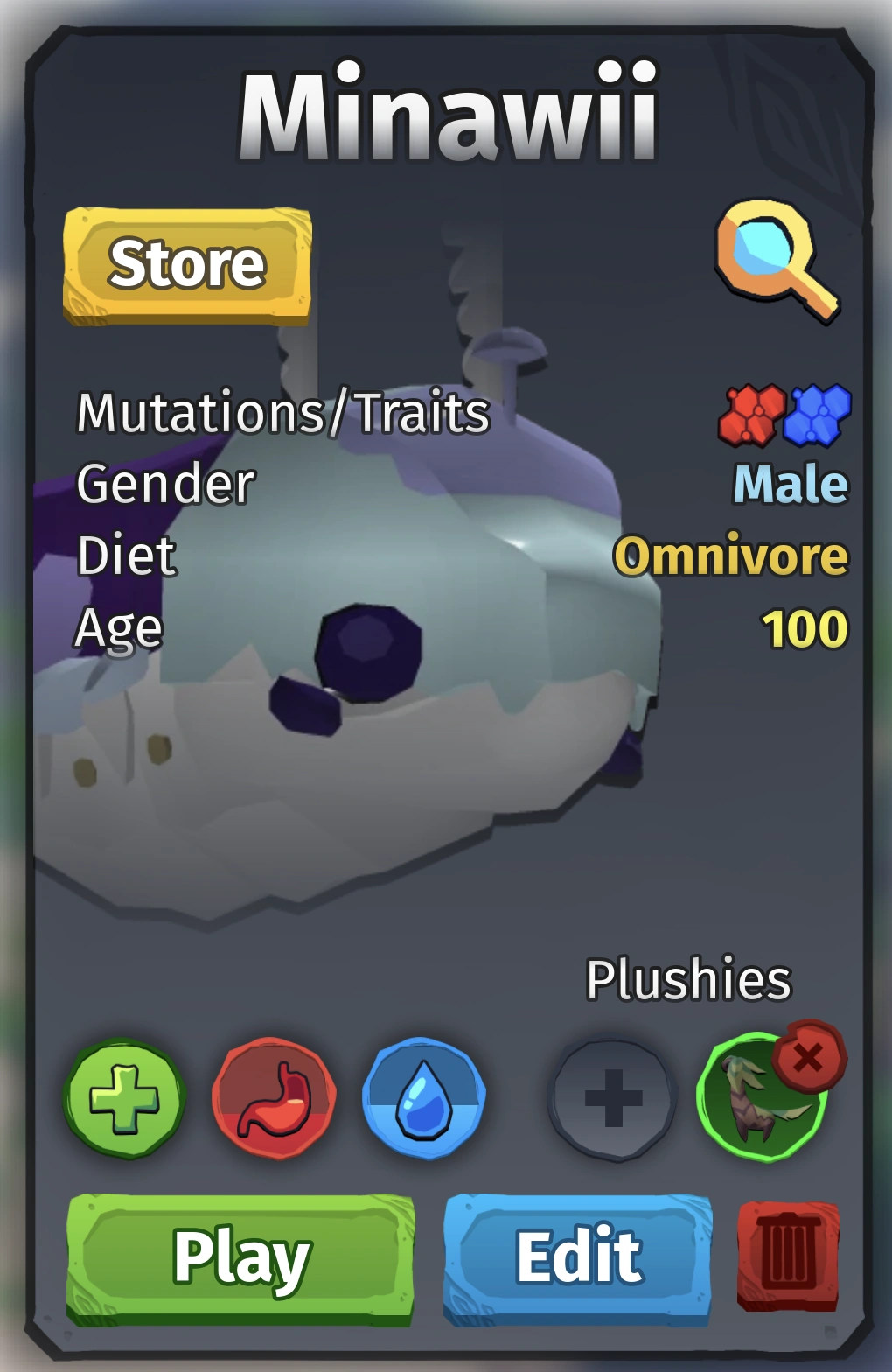Viewport: 892px width, 1372px height.
Task: Inspect creature with the magnifying glass
Action: (776, 260)
